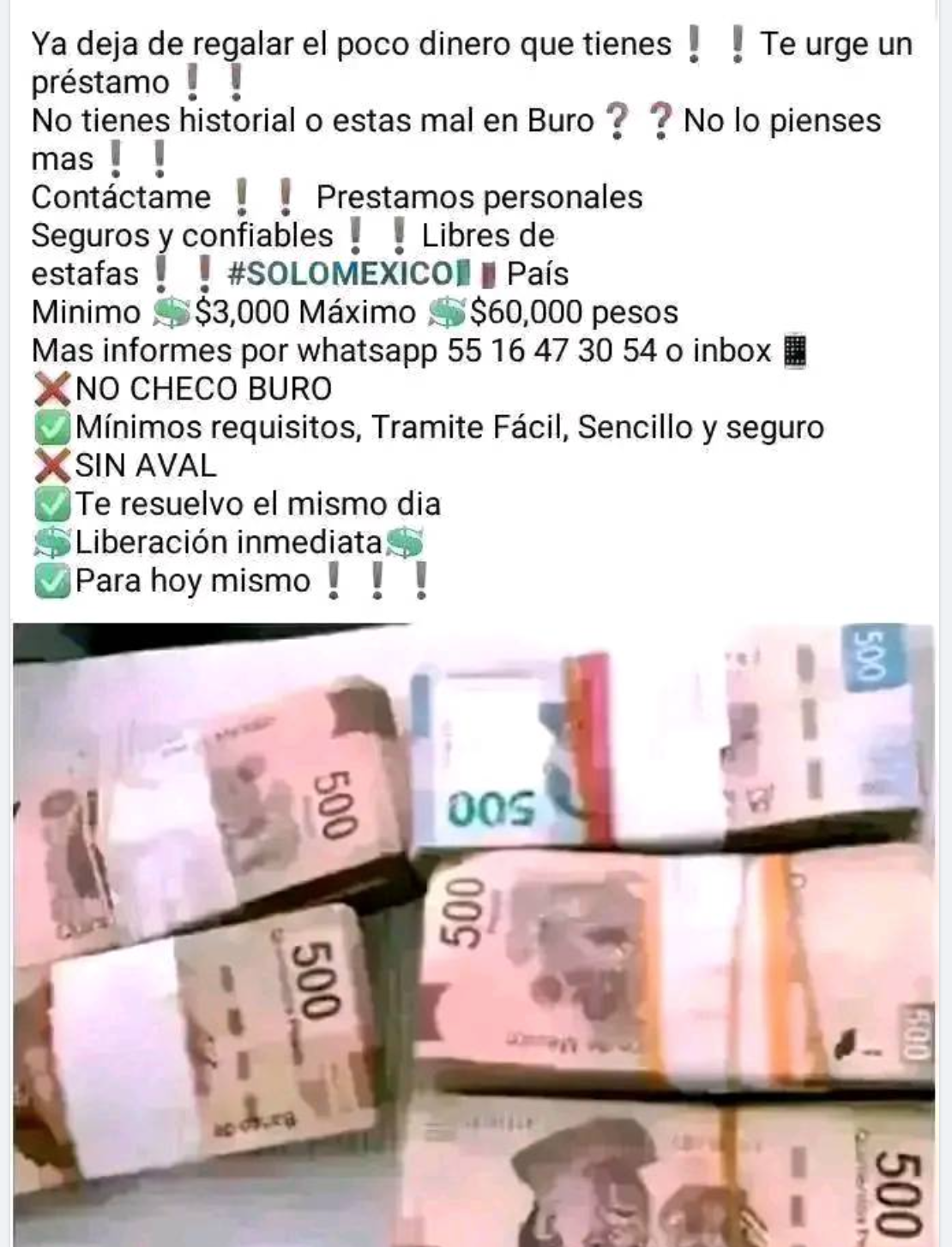The image size is (952, 1247).
Task: Open the #SOLOMEXICO hashtag link
Action: [x=341, y=274]
